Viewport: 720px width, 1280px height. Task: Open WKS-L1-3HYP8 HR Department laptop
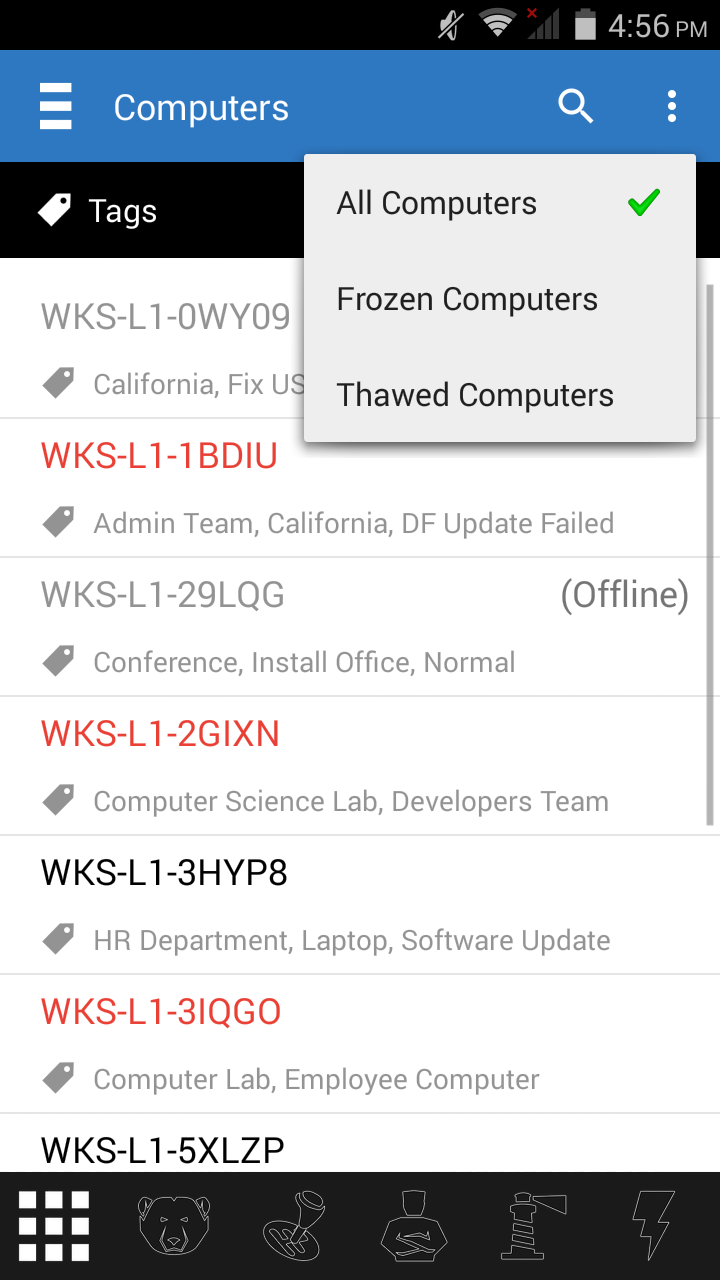pyautogui.click(x=360, y=905)
